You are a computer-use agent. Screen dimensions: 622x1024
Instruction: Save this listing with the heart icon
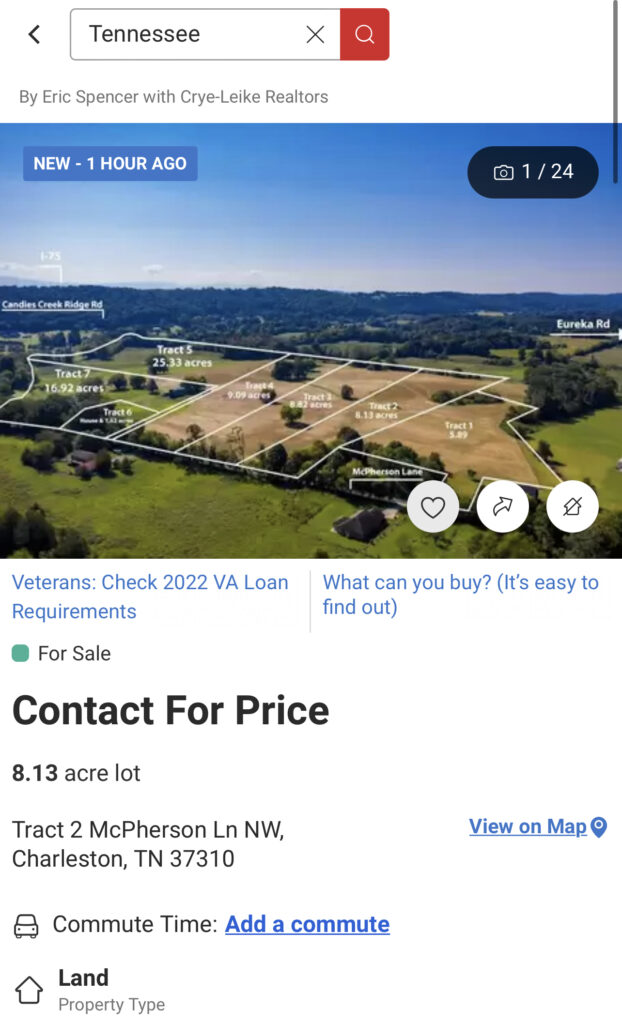click(433, 507)
